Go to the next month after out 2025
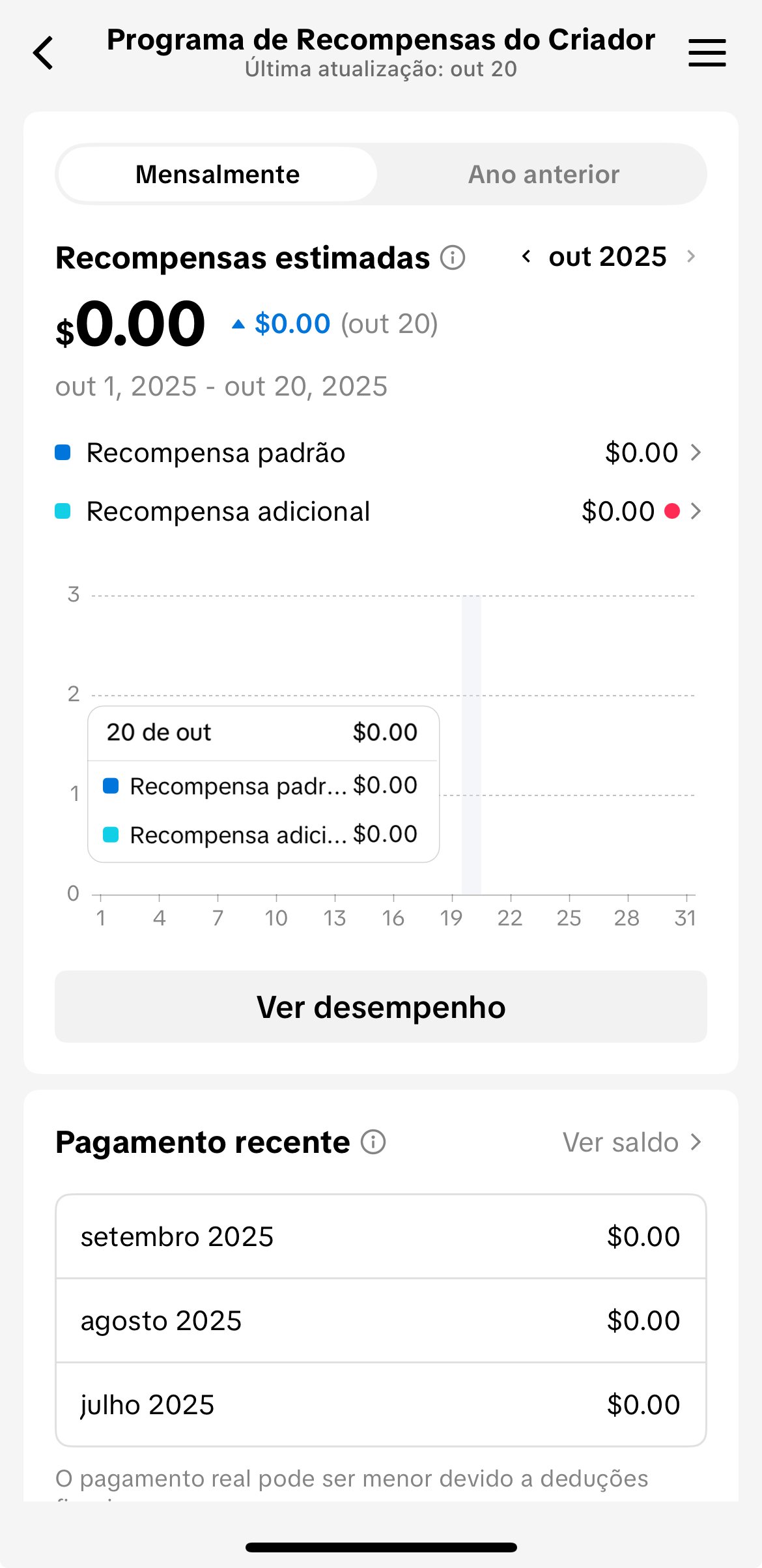The image size is (762, 1568). click(x=691, y=257)
